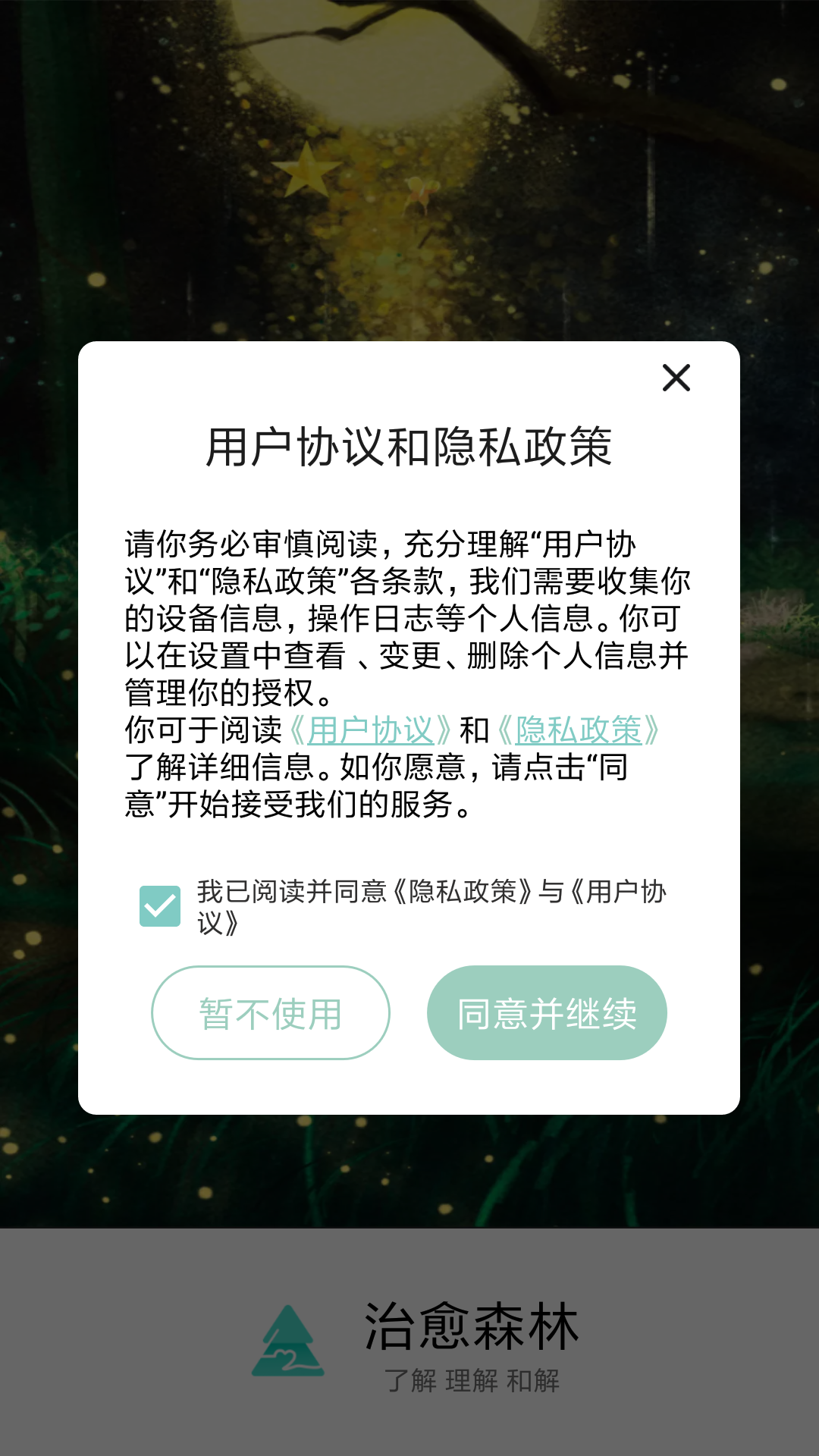
Task: Tap the 暂不使用 button
Action: tap(271, 1013)
